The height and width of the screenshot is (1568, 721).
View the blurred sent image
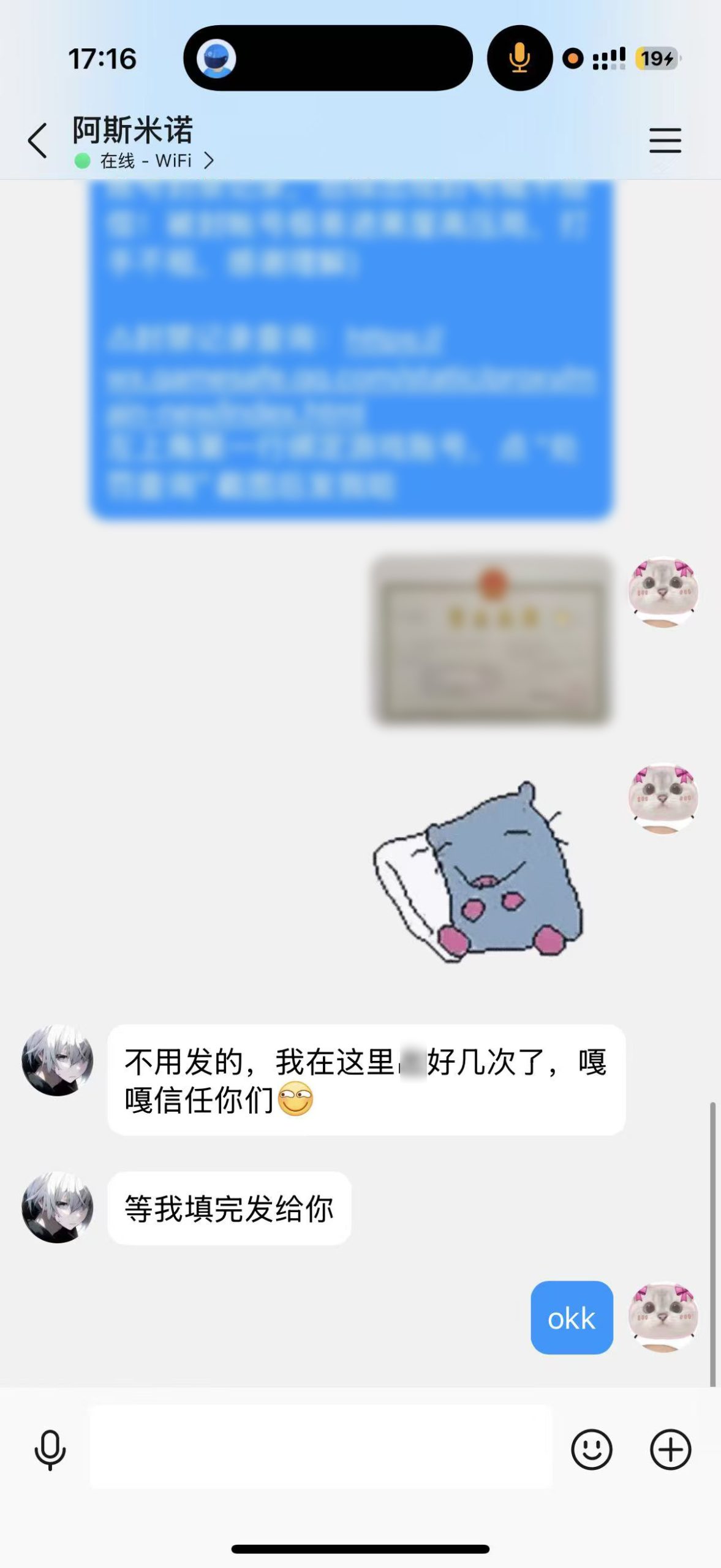pyautogui.click(x=492, y=640)
